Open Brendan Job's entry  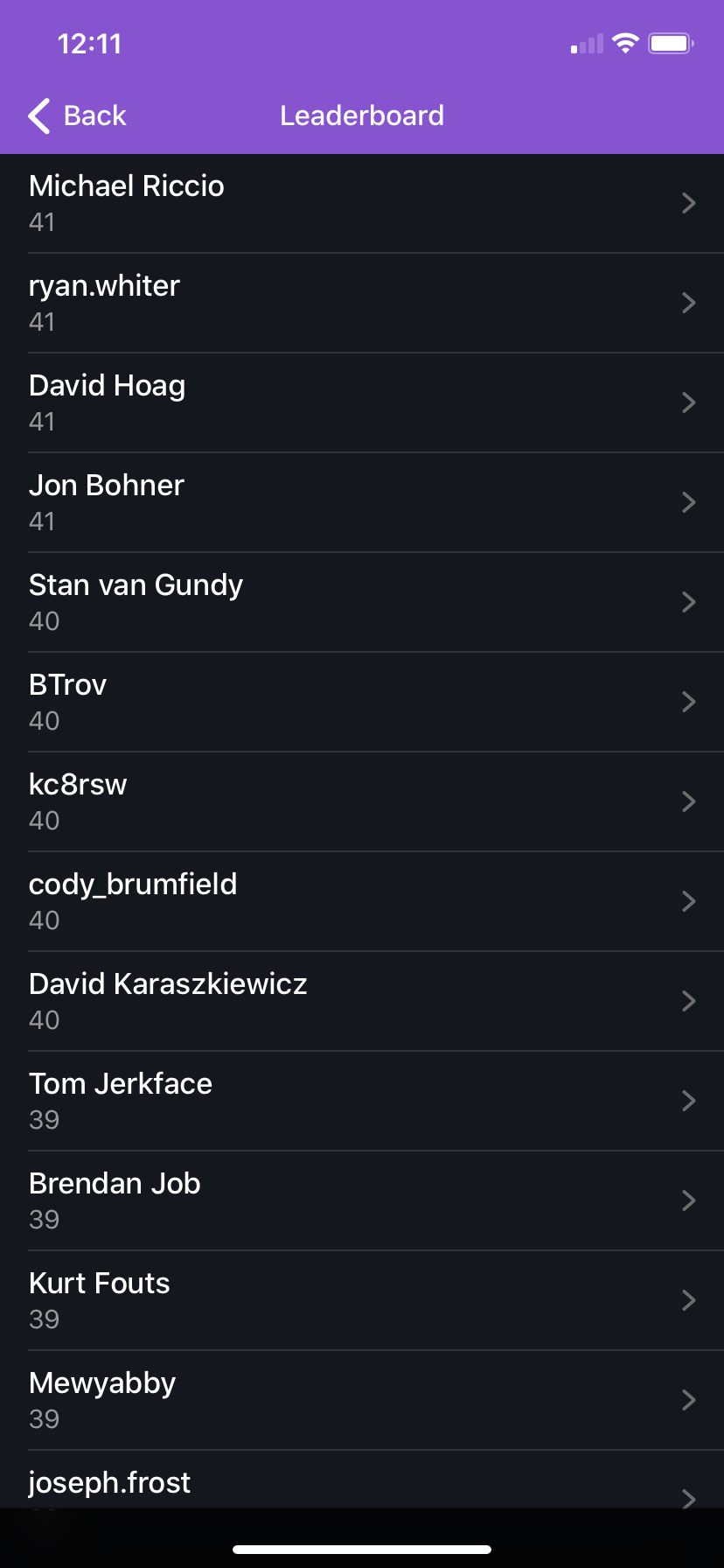pos(362,1201)
